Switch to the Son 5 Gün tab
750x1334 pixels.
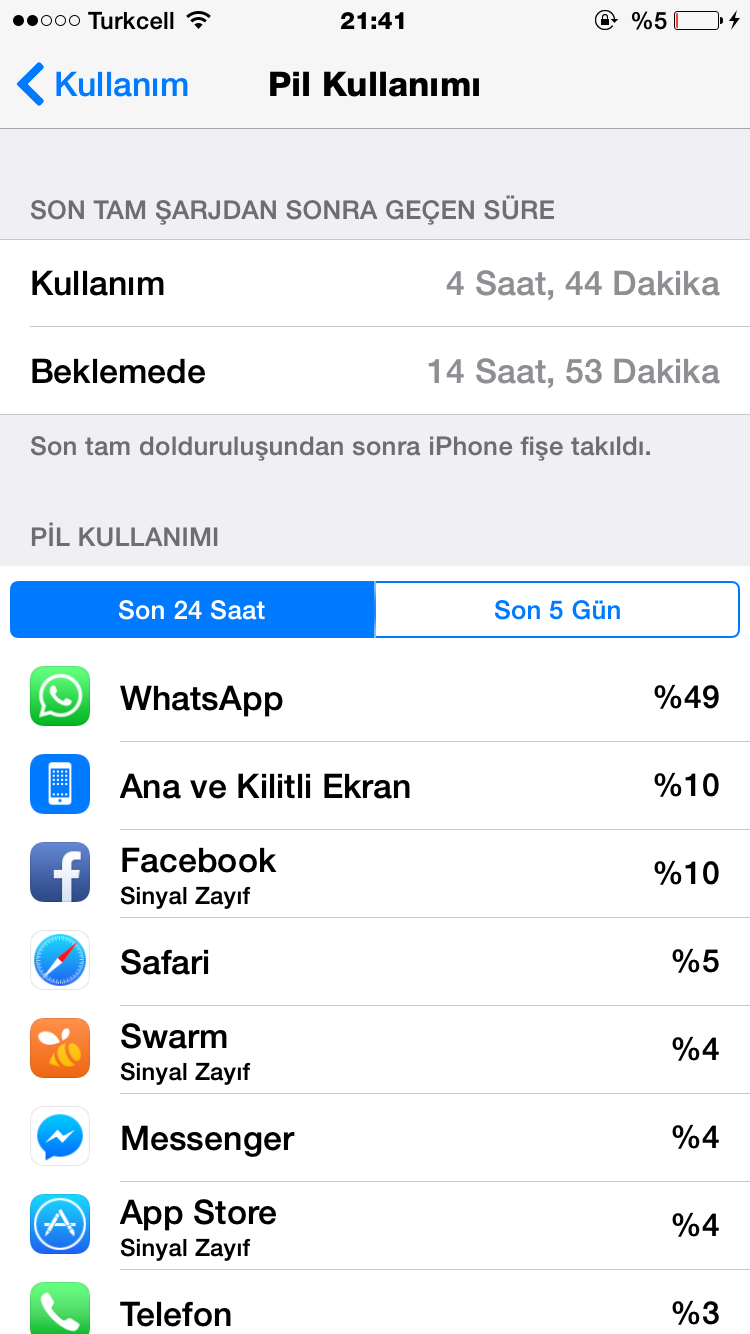557,610
